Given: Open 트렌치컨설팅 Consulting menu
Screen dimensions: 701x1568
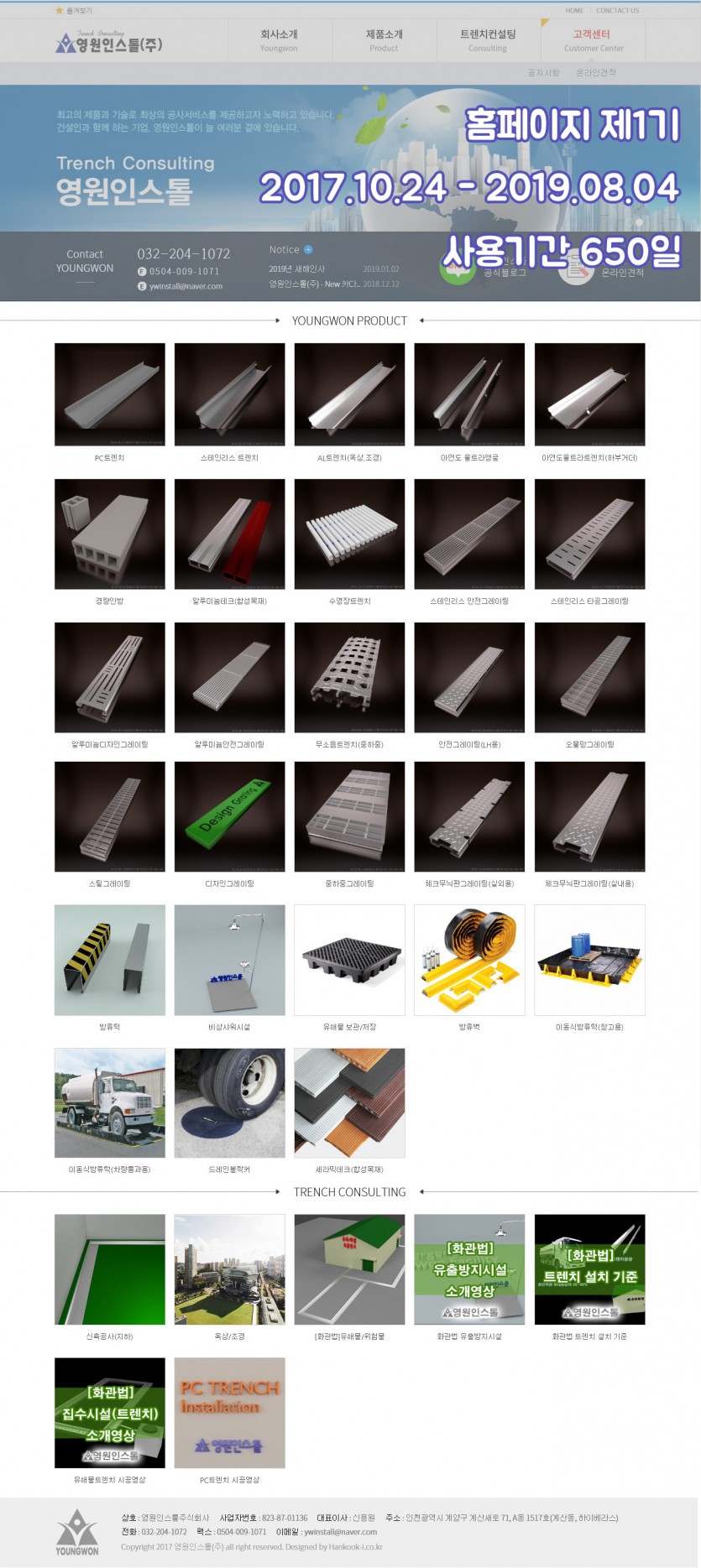Looking at the screenshot, I should 488,39.
